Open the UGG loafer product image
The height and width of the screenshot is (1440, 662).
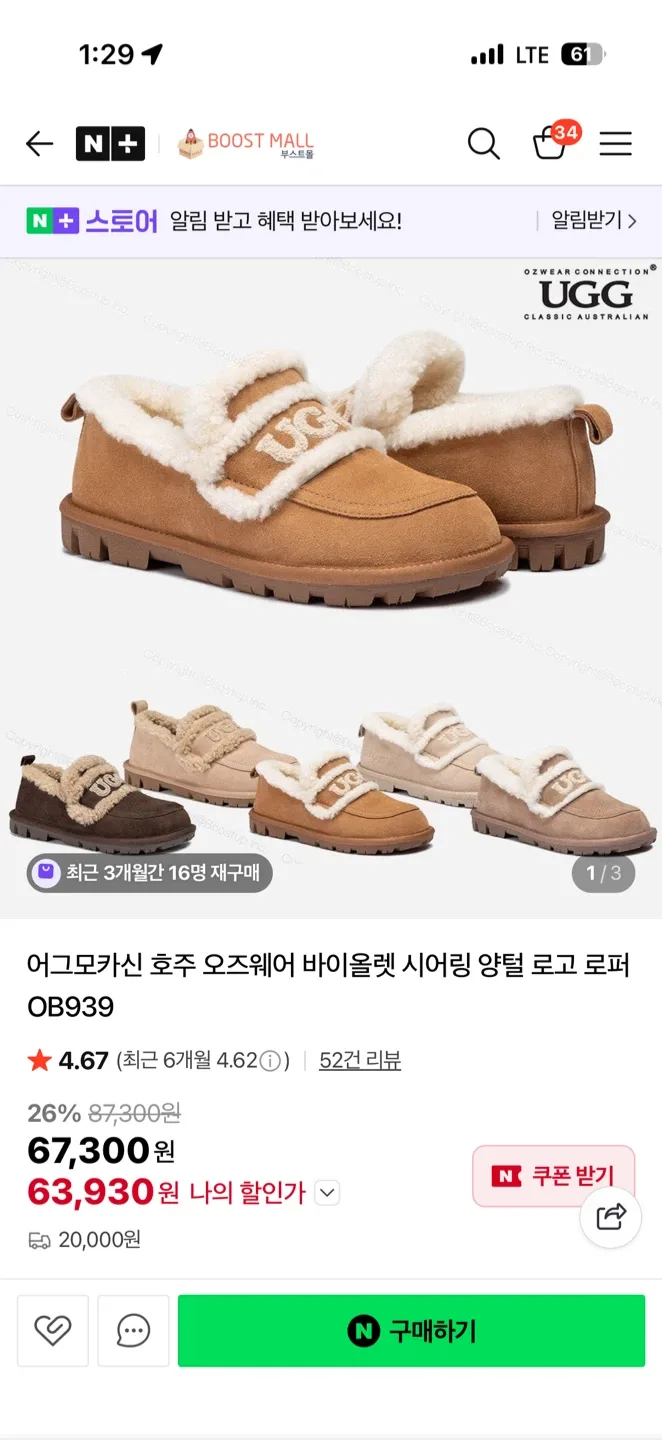(331, 560)
